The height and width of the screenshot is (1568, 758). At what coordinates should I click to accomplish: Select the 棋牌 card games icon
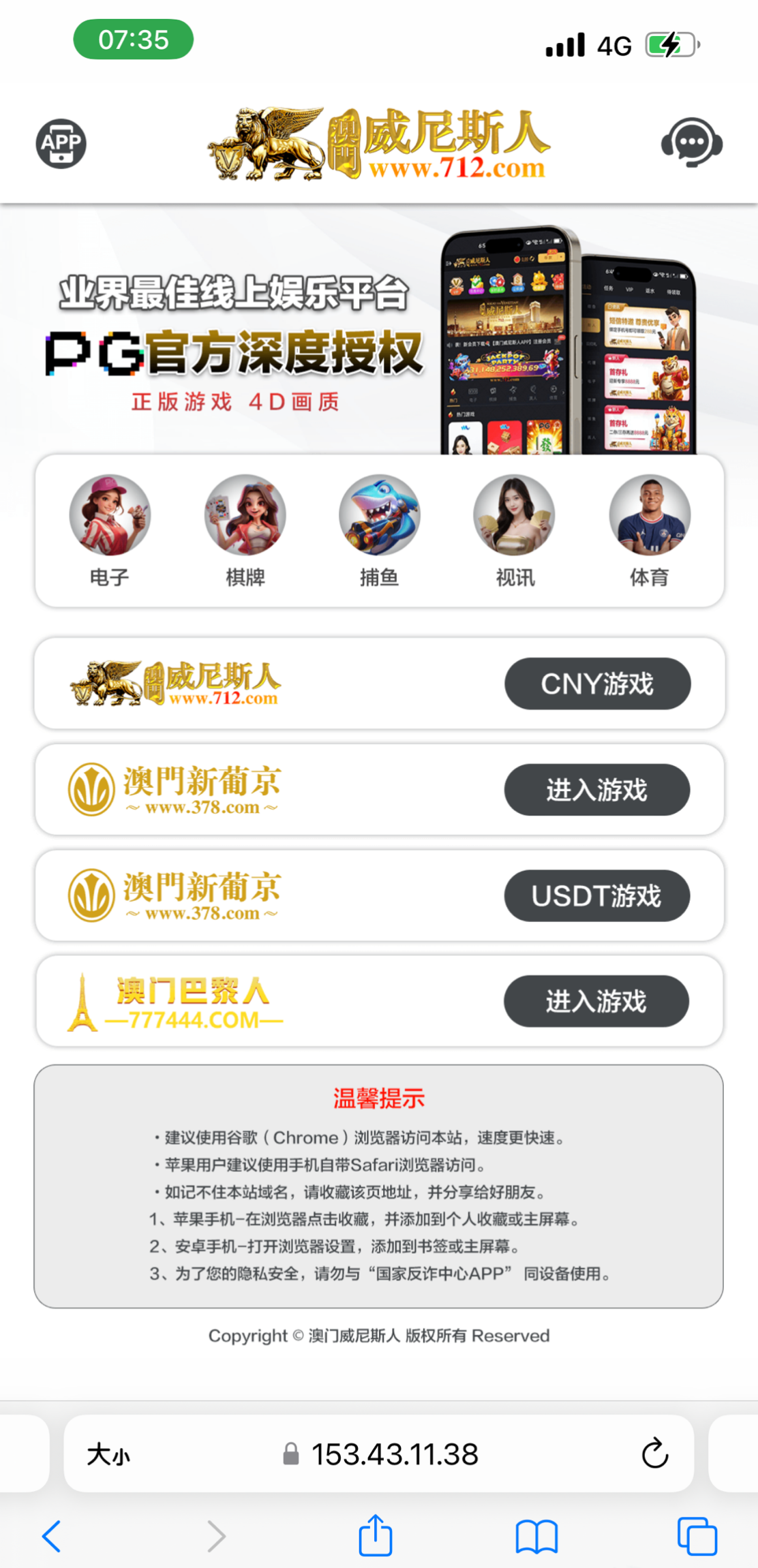(x=245, y=516)
